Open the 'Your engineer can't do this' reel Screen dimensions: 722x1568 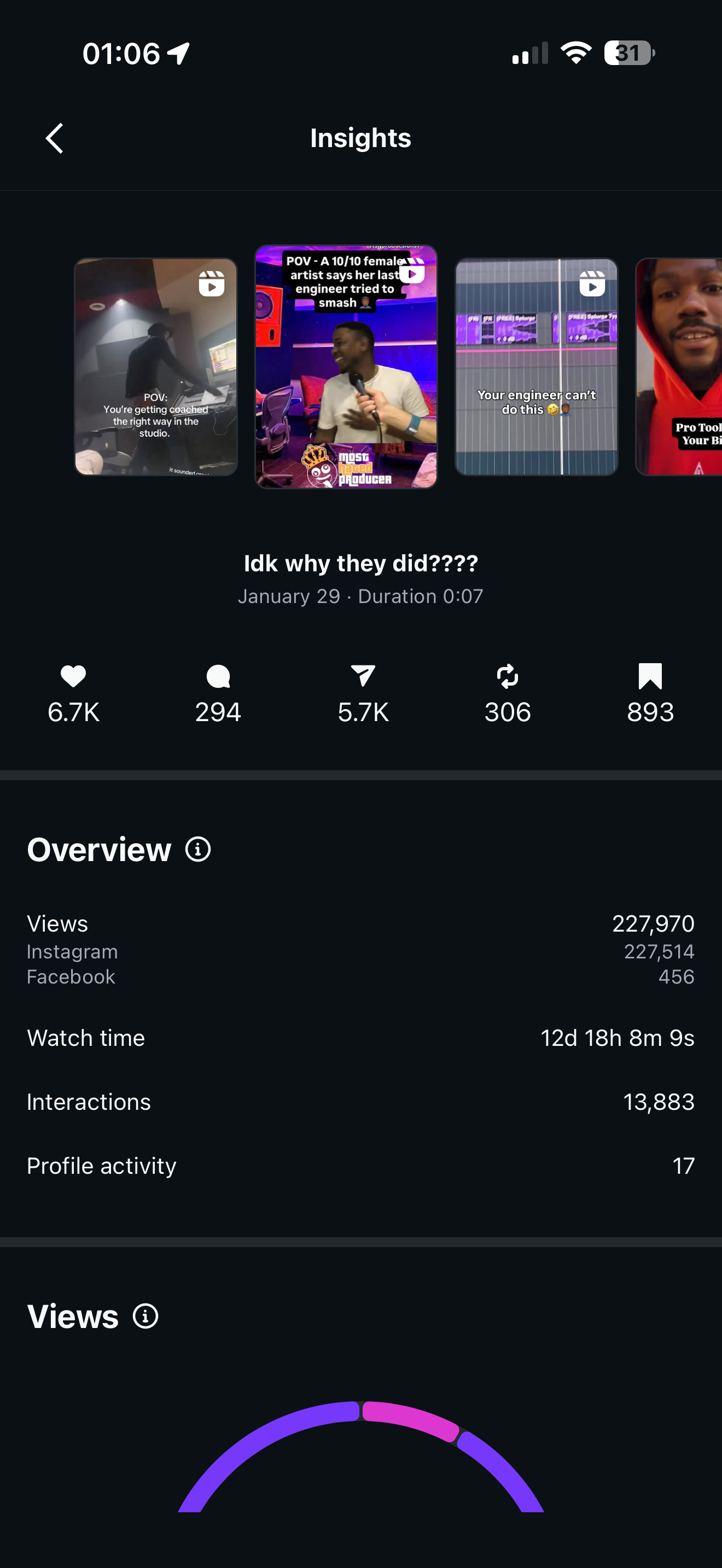(537, 366)
